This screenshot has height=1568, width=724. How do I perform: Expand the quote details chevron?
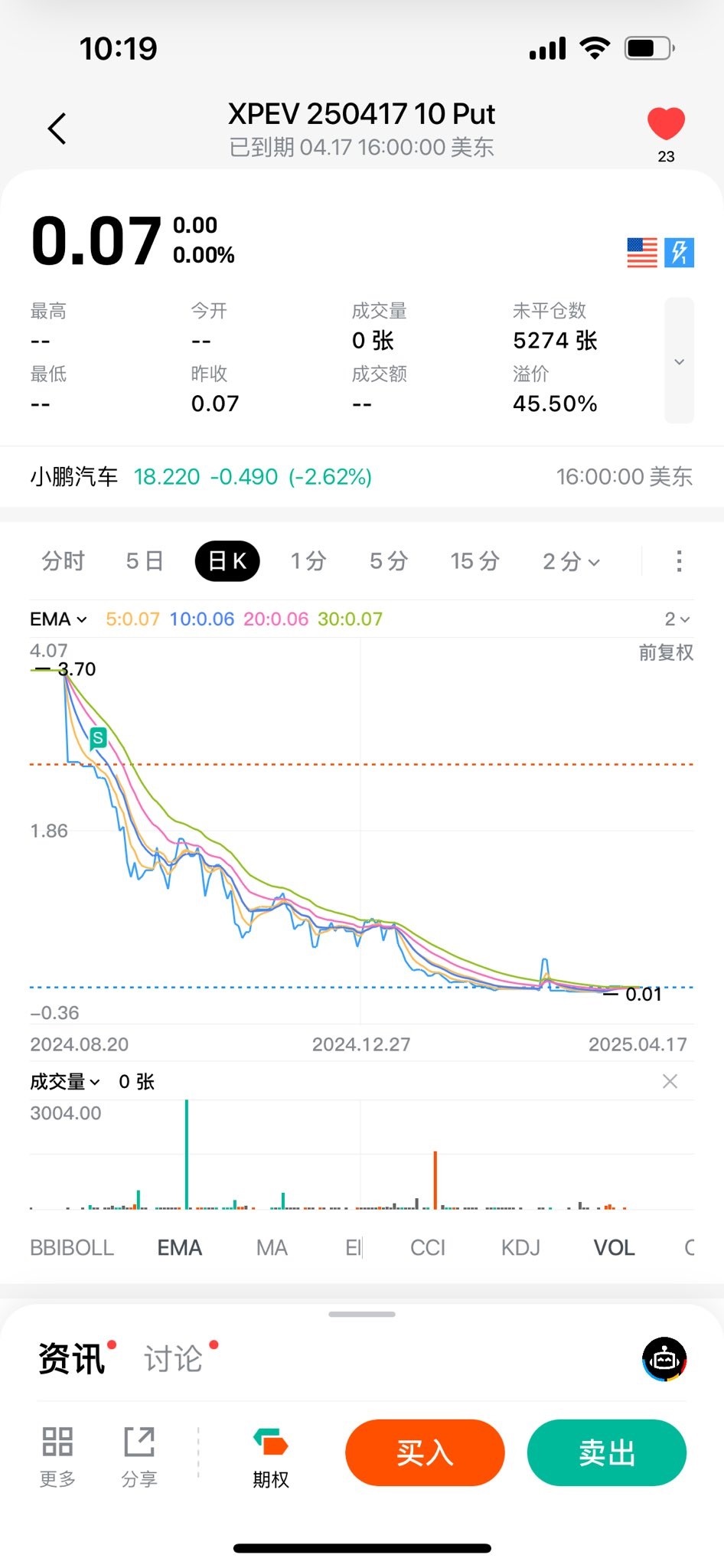click(x=679, y=361)
